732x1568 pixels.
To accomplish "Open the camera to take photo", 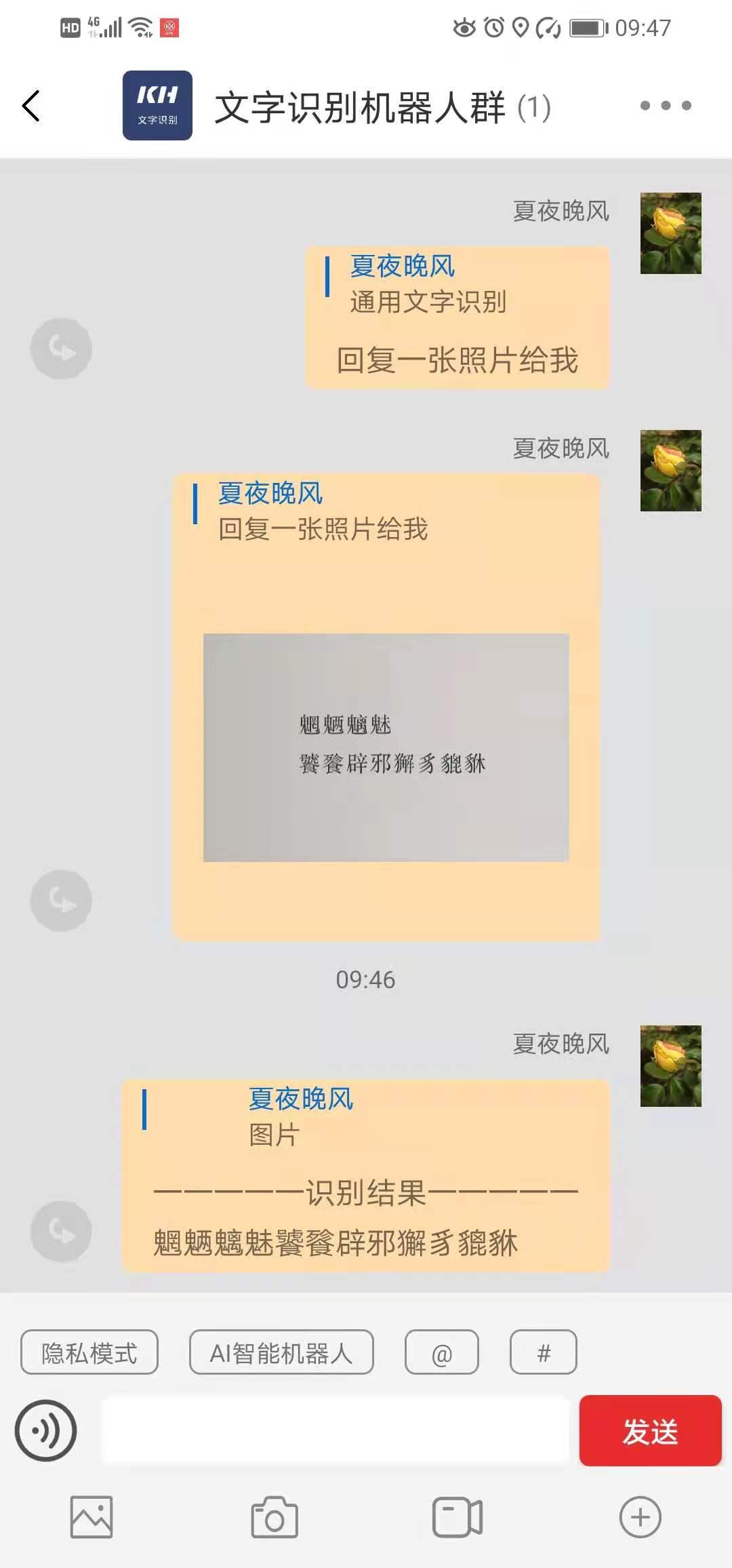I will [274, 1517].
